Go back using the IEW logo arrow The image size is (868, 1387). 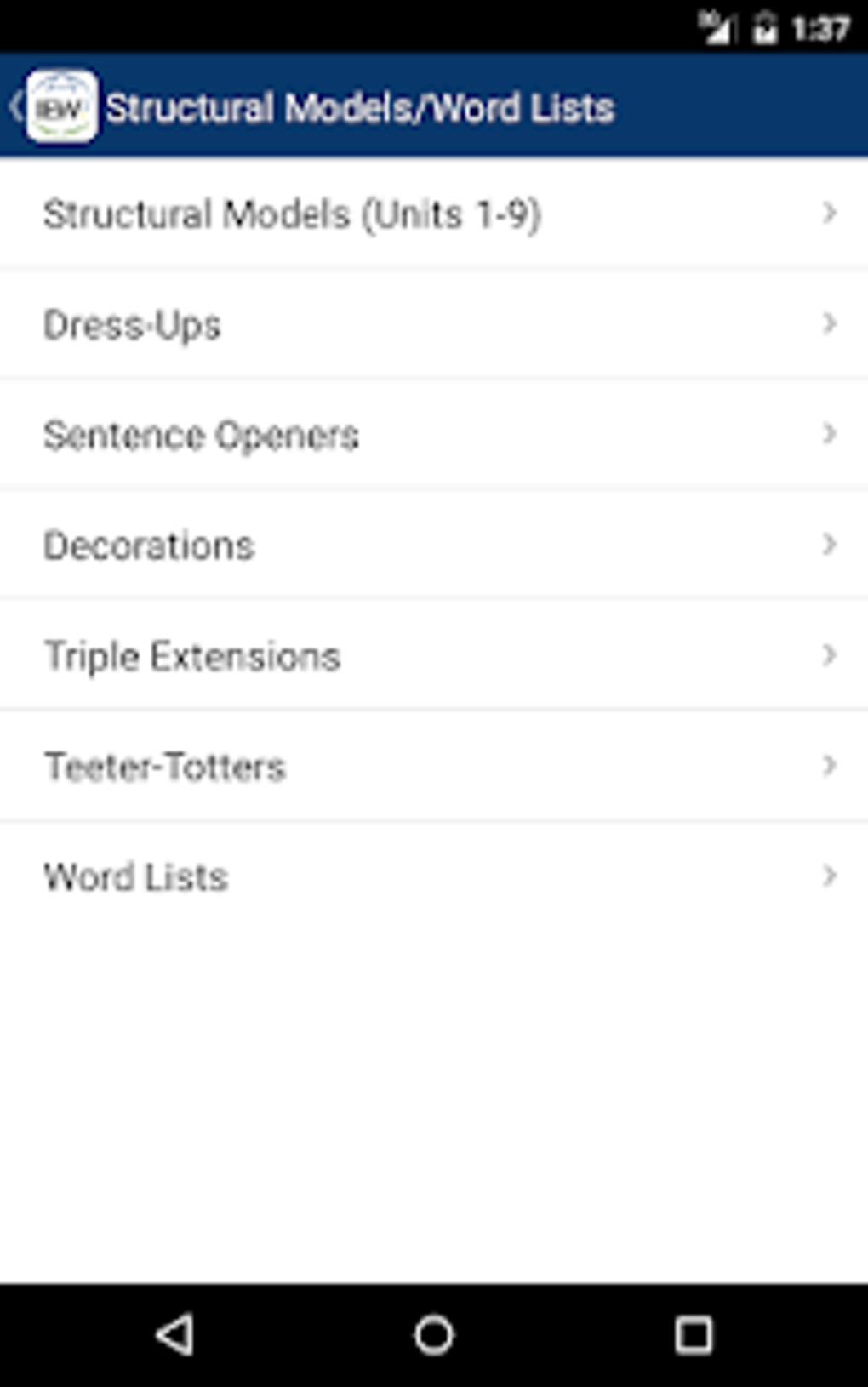click(51, 107)
